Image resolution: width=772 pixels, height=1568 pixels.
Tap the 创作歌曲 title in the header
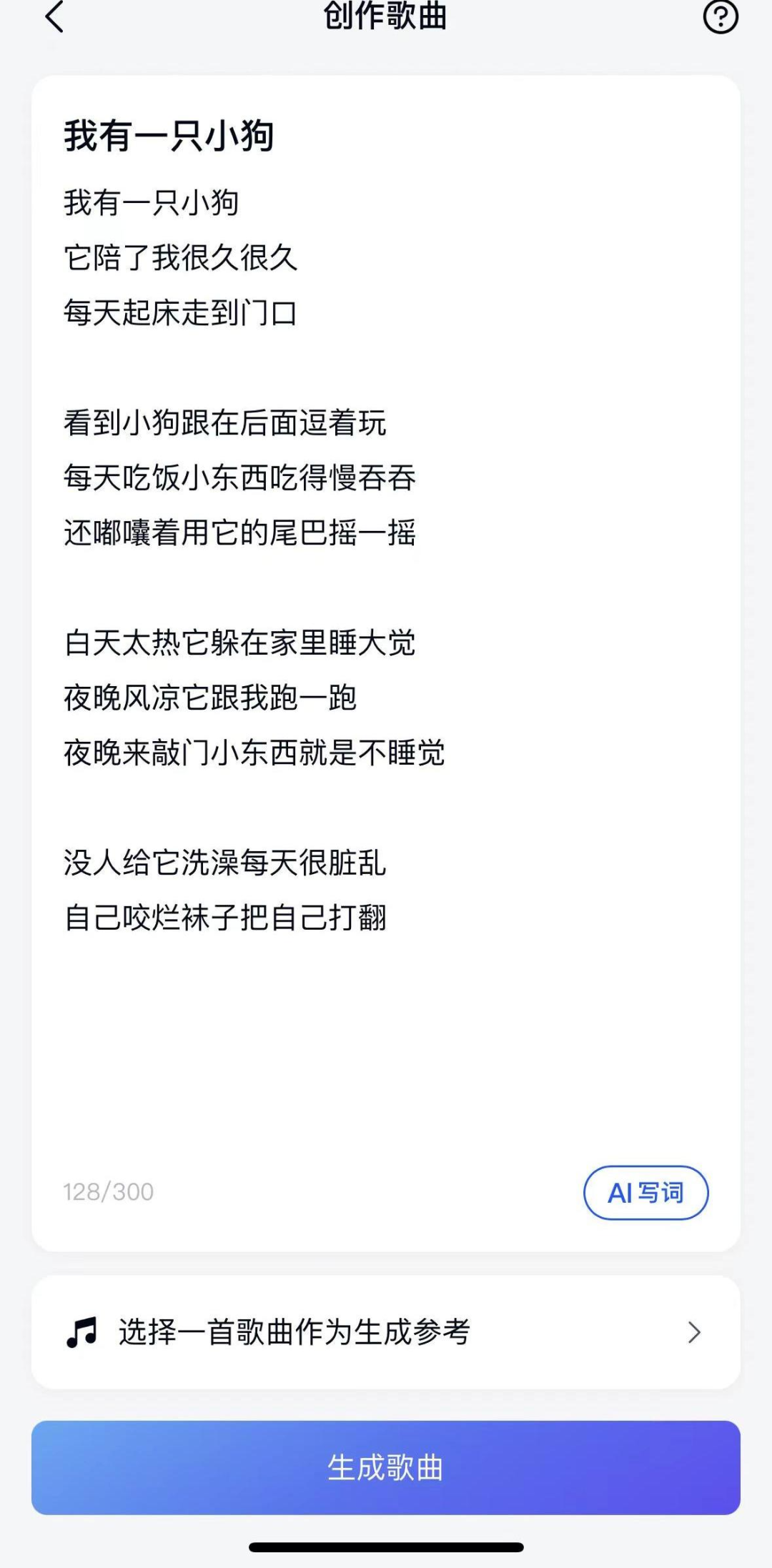(386, 17)
